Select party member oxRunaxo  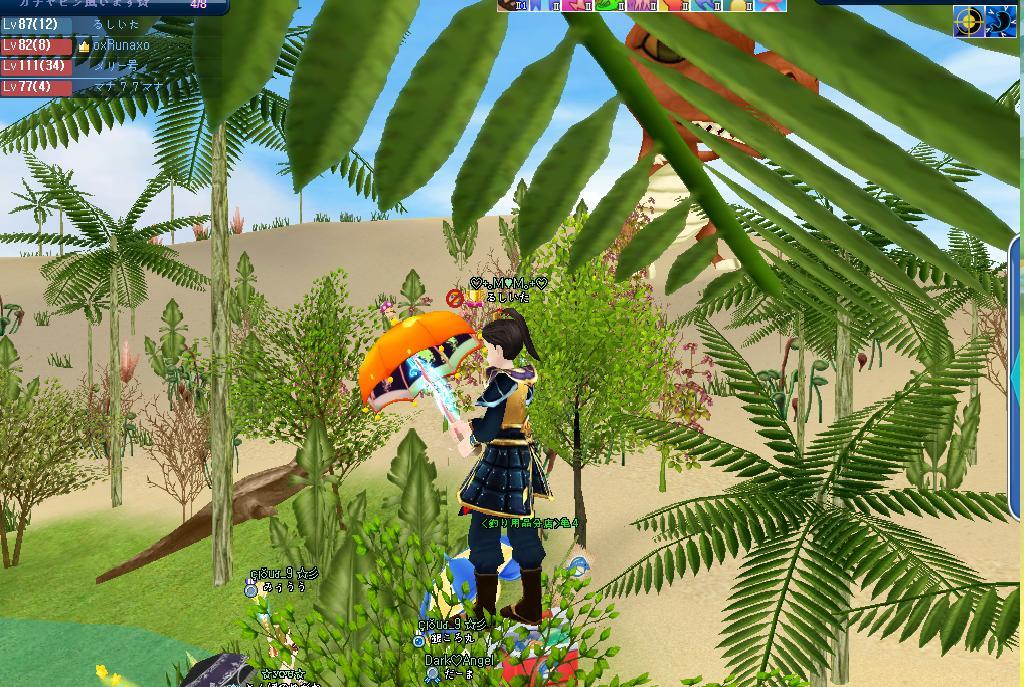pyautogui.click(x=120, y=45)
